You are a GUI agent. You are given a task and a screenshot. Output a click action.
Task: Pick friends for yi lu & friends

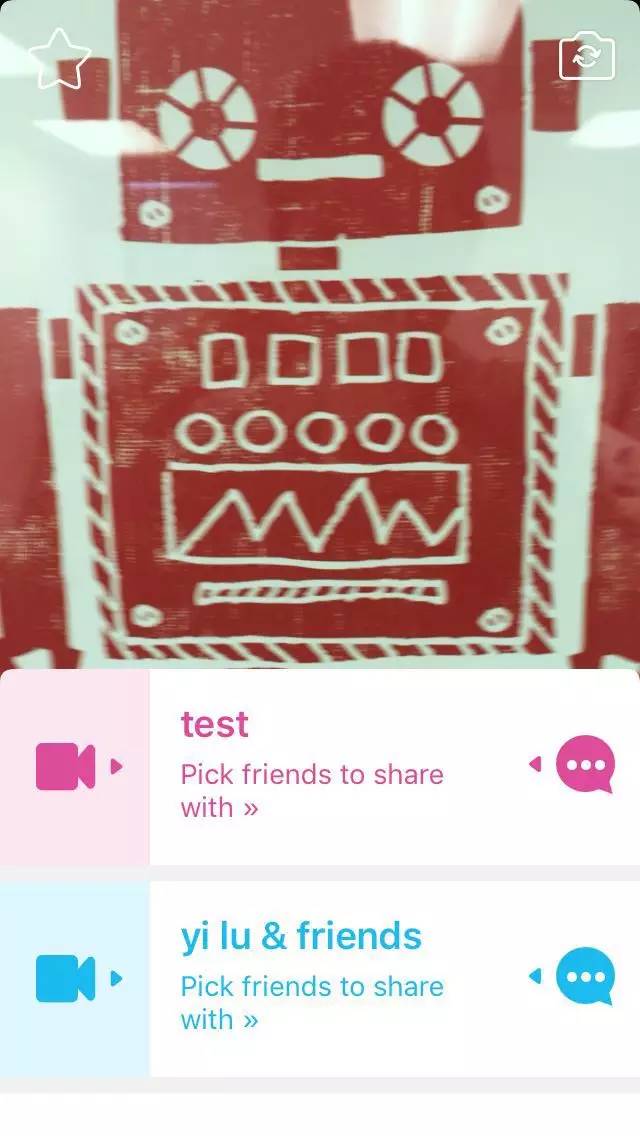pos(311,1002)
